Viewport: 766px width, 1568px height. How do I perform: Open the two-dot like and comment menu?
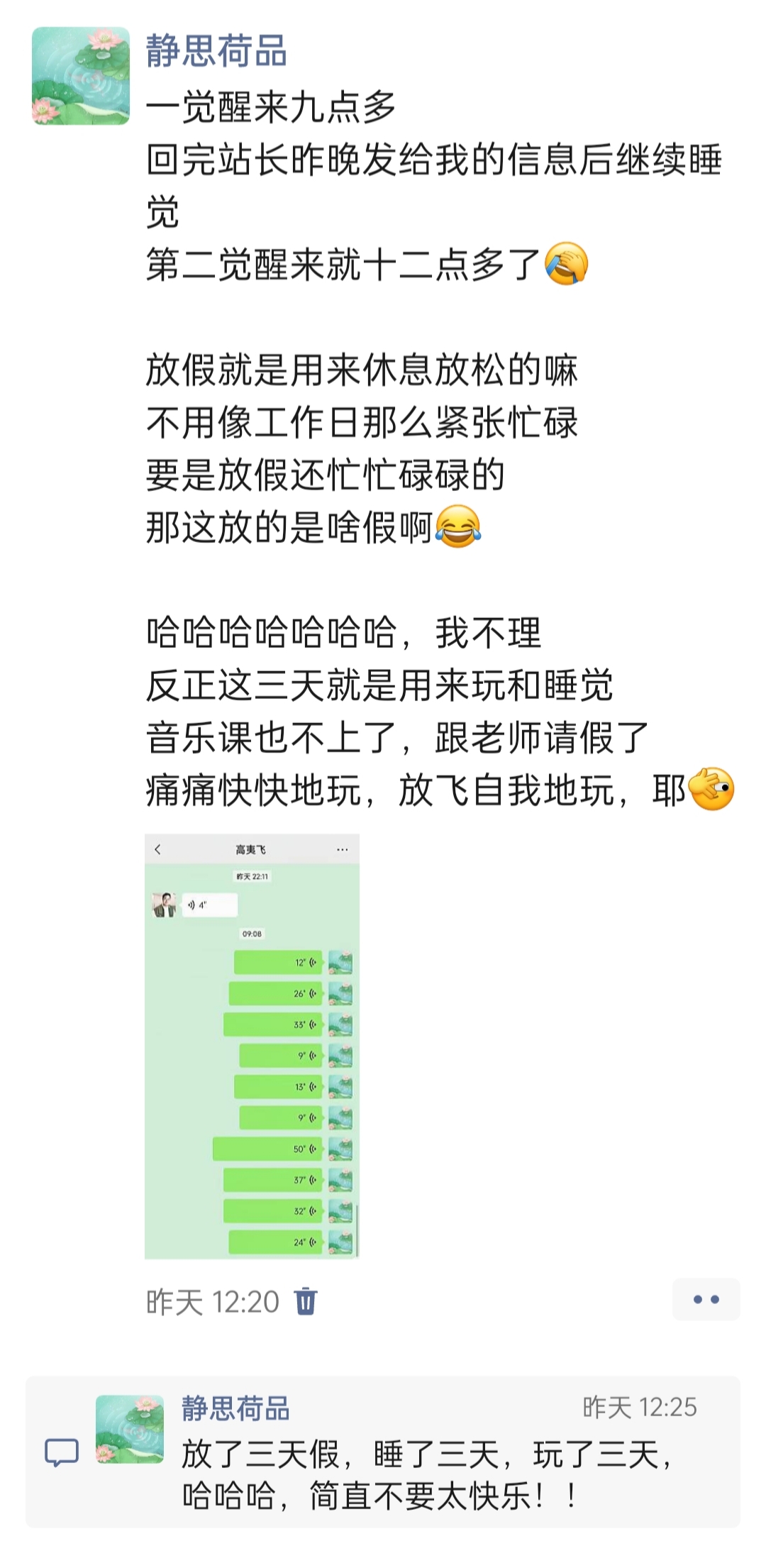[706, 1300]
